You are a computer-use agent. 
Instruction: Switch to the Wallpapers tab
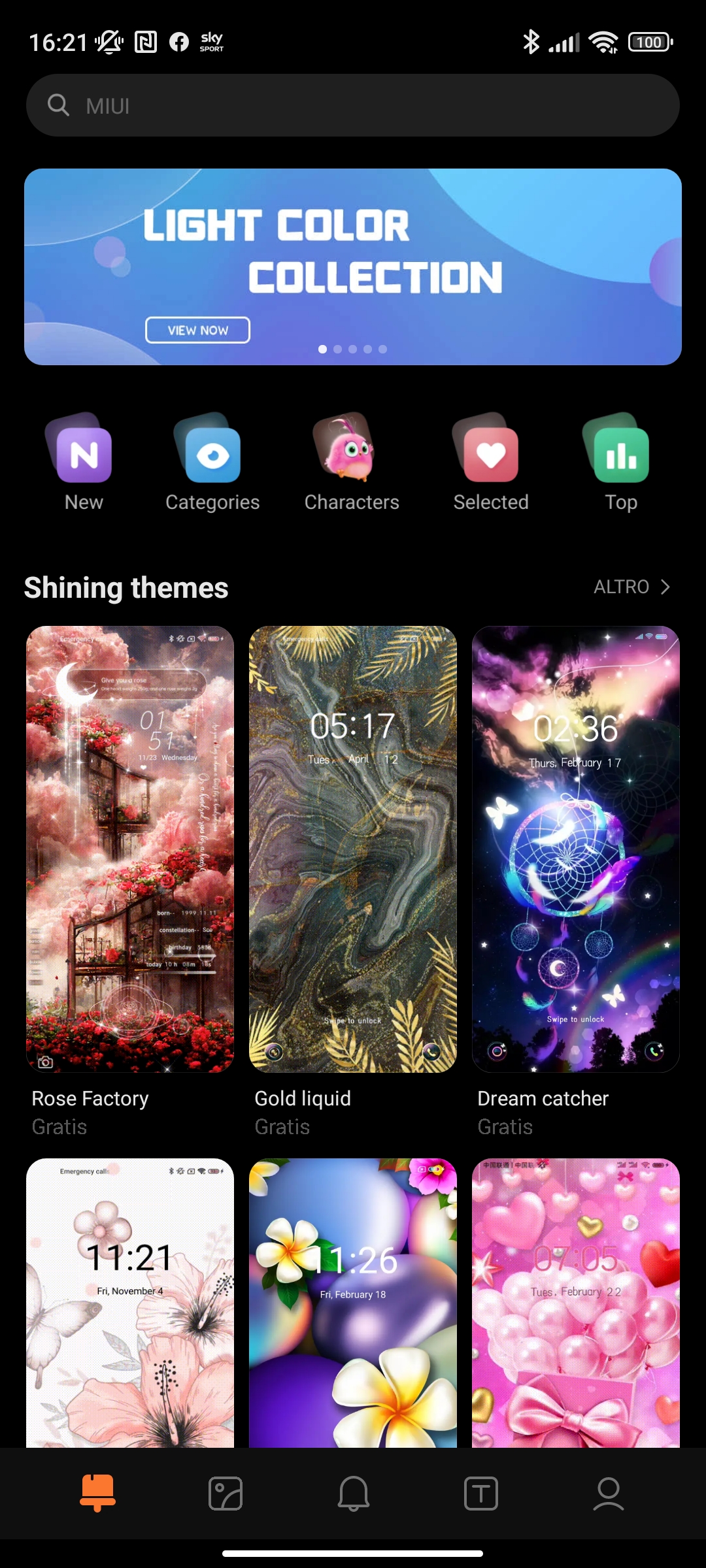226,1494
